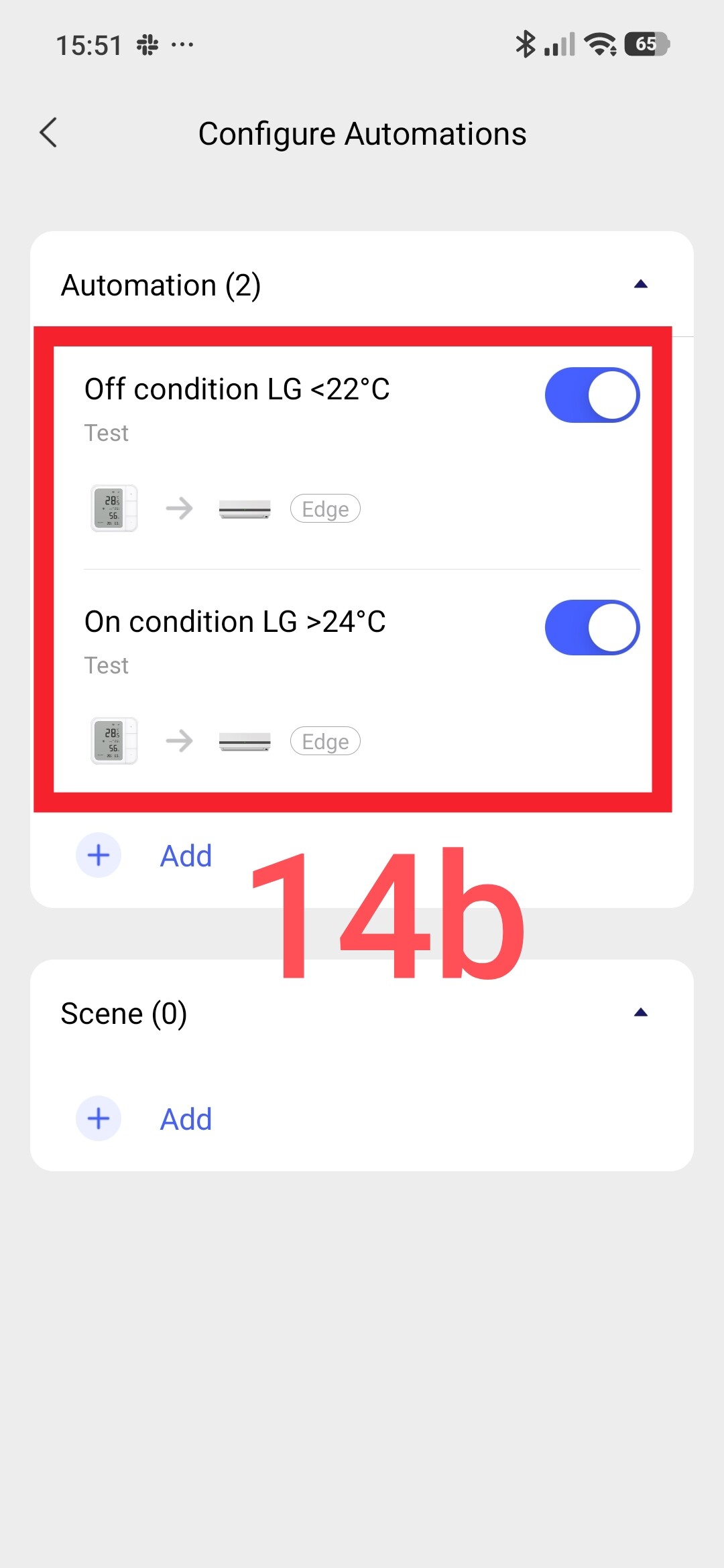Toggle off the Off condition LG <22°C automation

[x=592, y=395]
